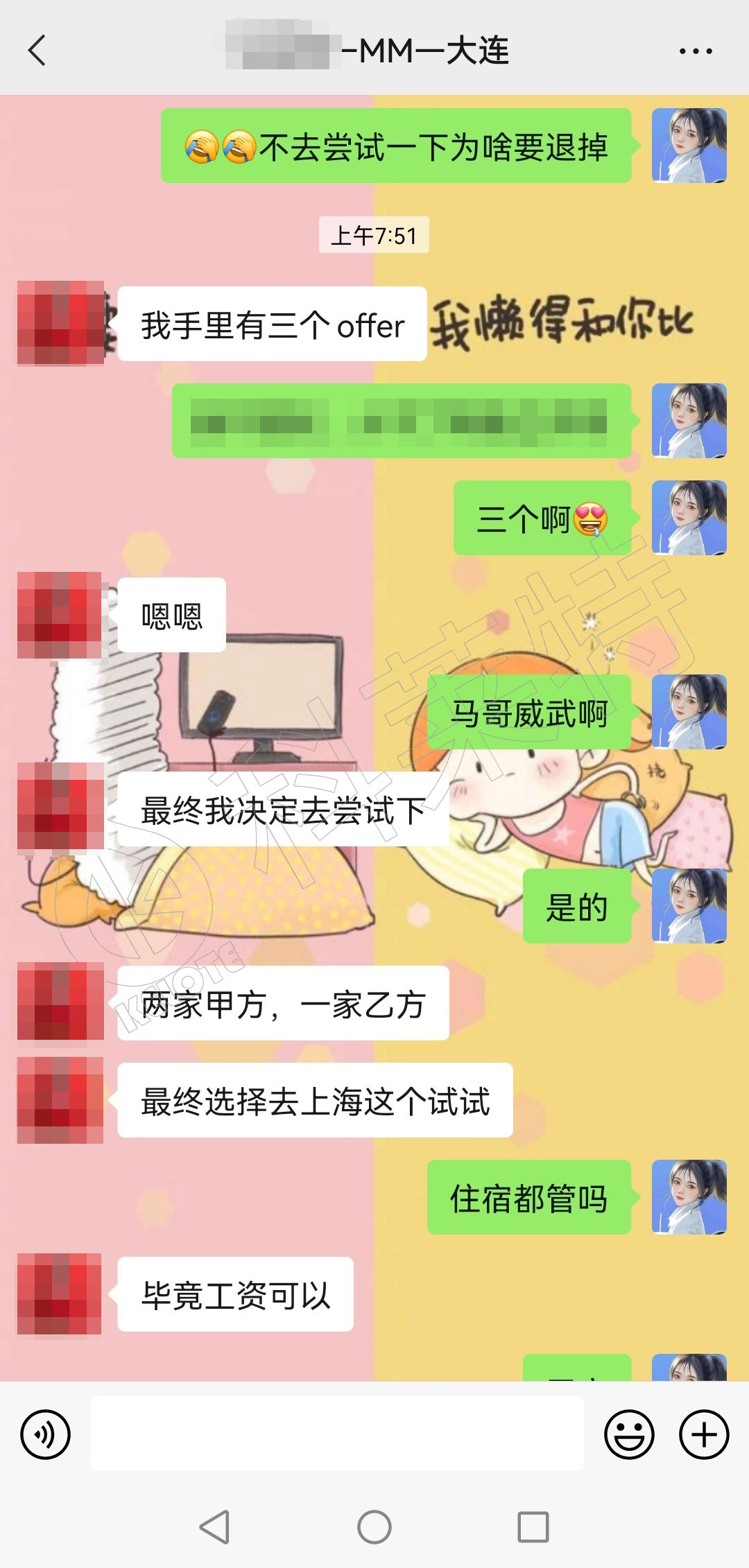Open the plus attachment menu
This screenshot has height=1568, width=749.
tap(703, 1434)
